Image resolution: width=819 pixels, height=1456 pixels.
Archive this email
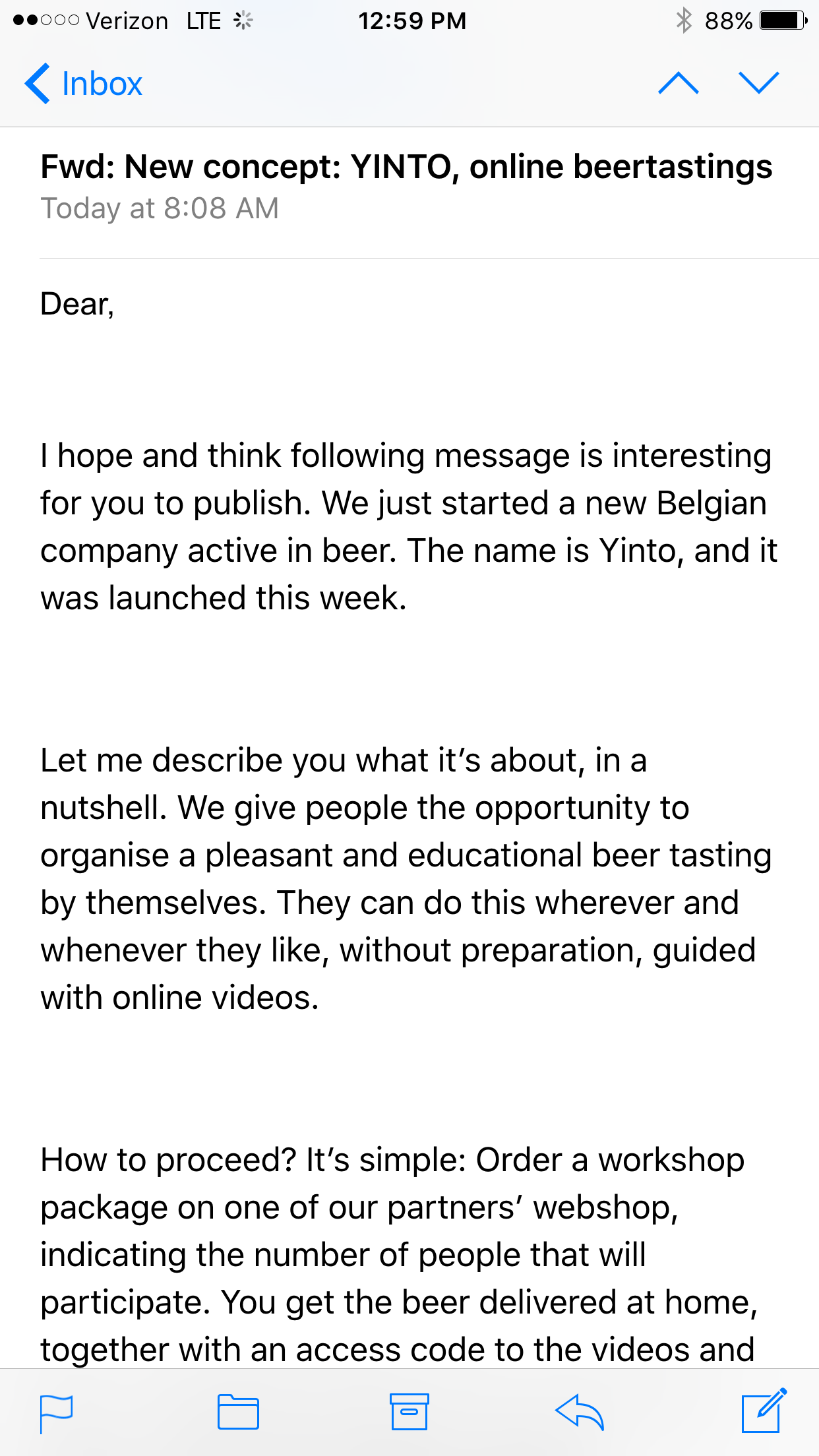coord(409,1412)
